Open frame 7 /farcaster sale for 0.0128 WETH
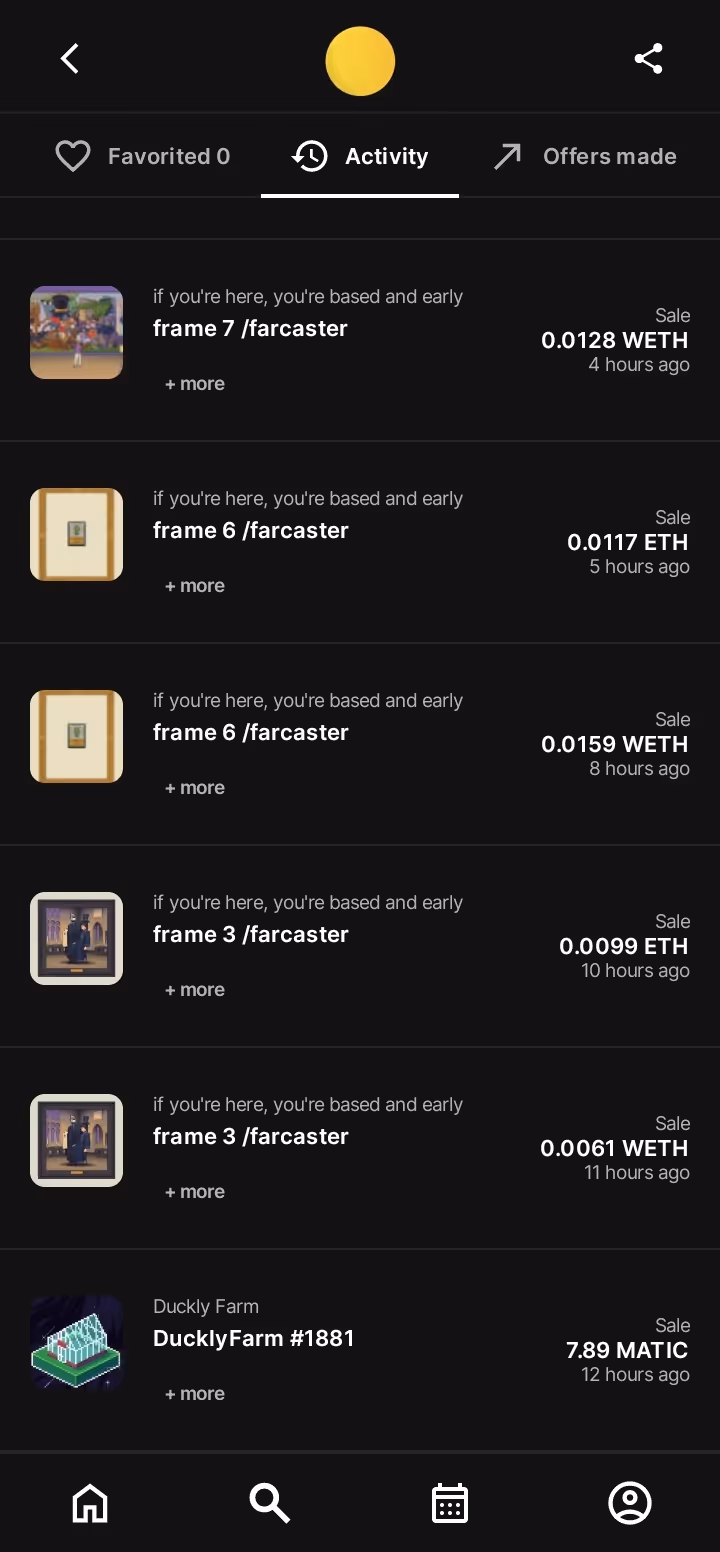Screen dimensions: 720x1552 [250, 329]
